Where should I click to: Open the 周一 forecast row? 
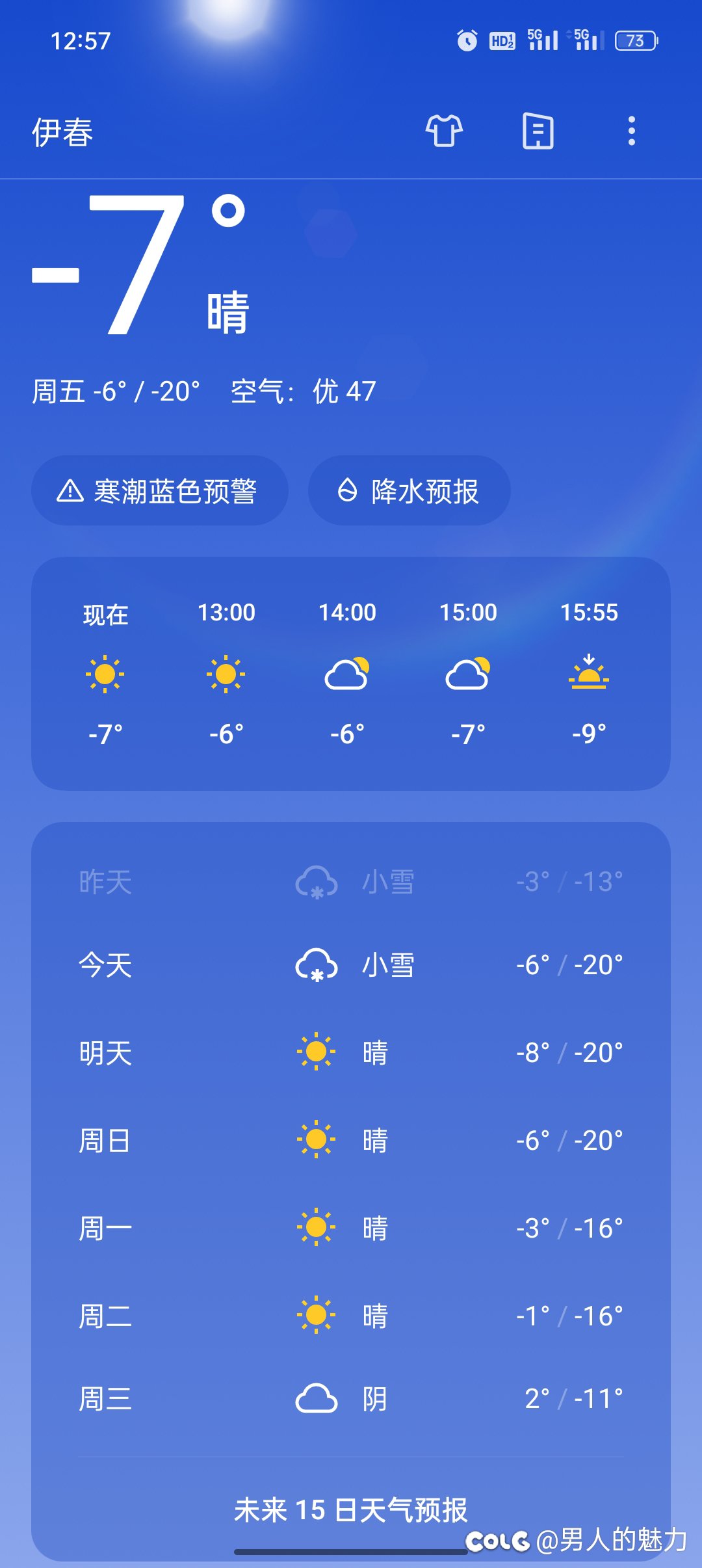click(x=351, y=1228)
